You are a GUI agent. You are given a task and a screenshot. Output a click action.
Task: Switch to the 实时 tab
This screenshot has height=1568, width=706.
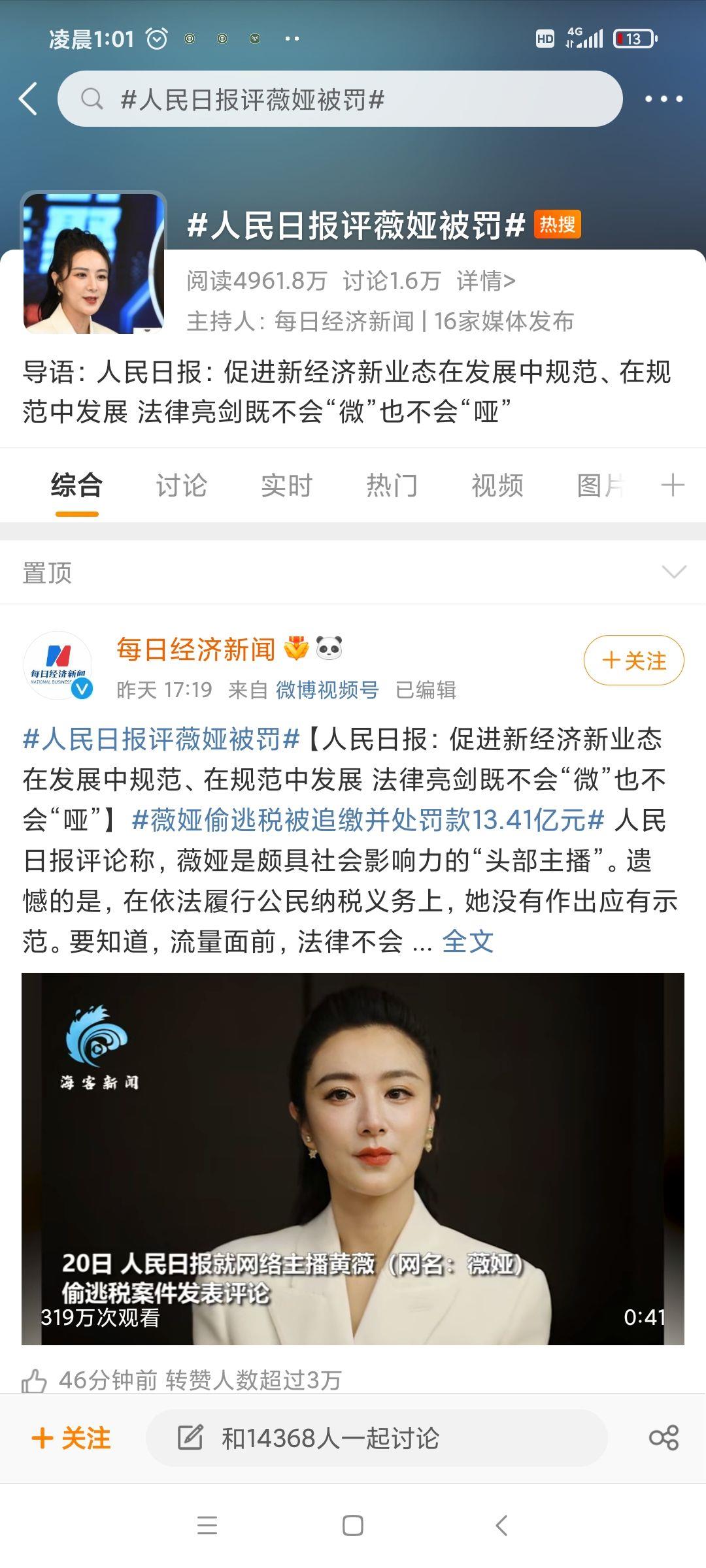click(x=286, y=485)
